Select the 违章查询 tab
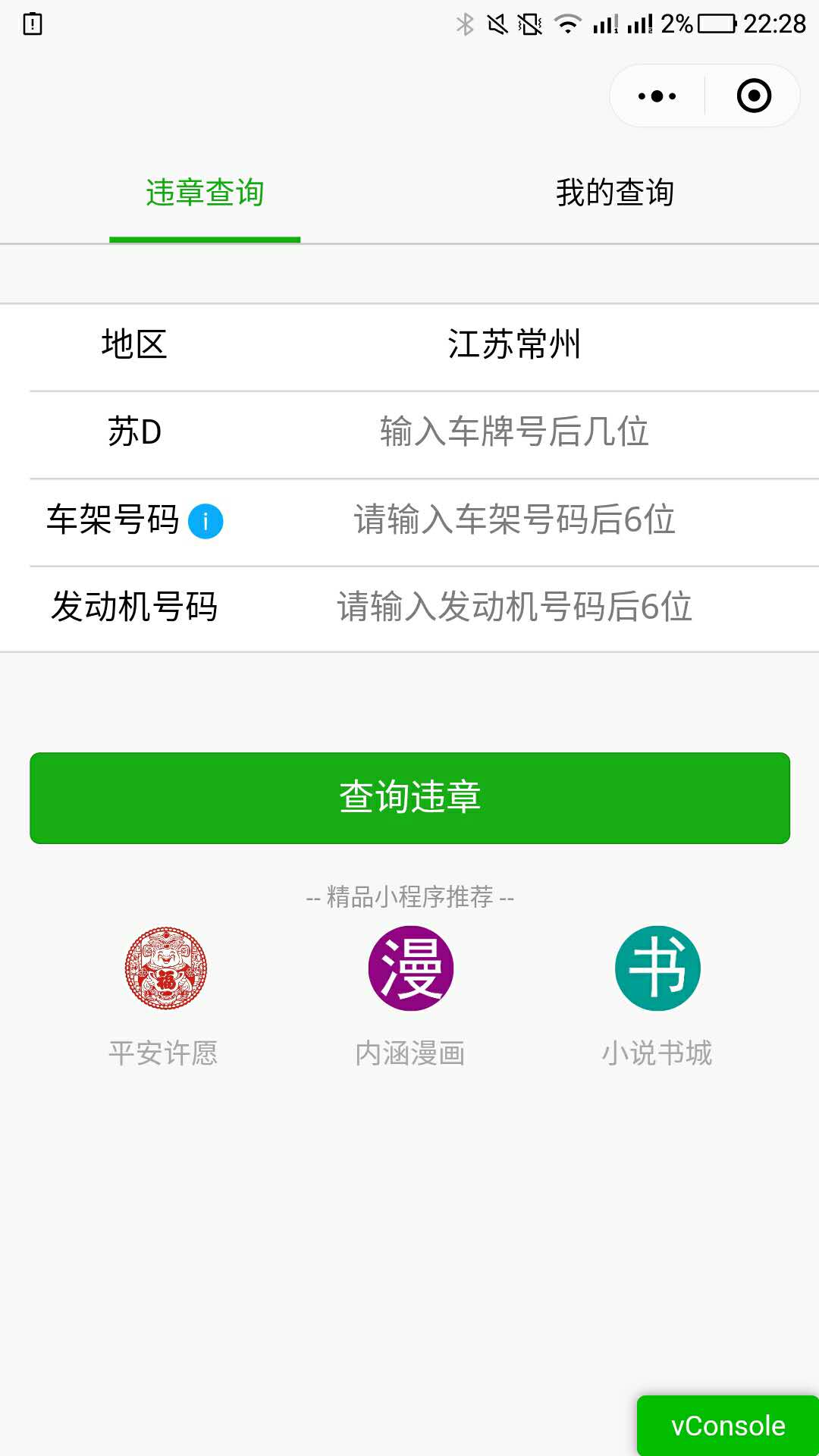The height and width of the screenshot is (1456, 819). pos(205,193)
